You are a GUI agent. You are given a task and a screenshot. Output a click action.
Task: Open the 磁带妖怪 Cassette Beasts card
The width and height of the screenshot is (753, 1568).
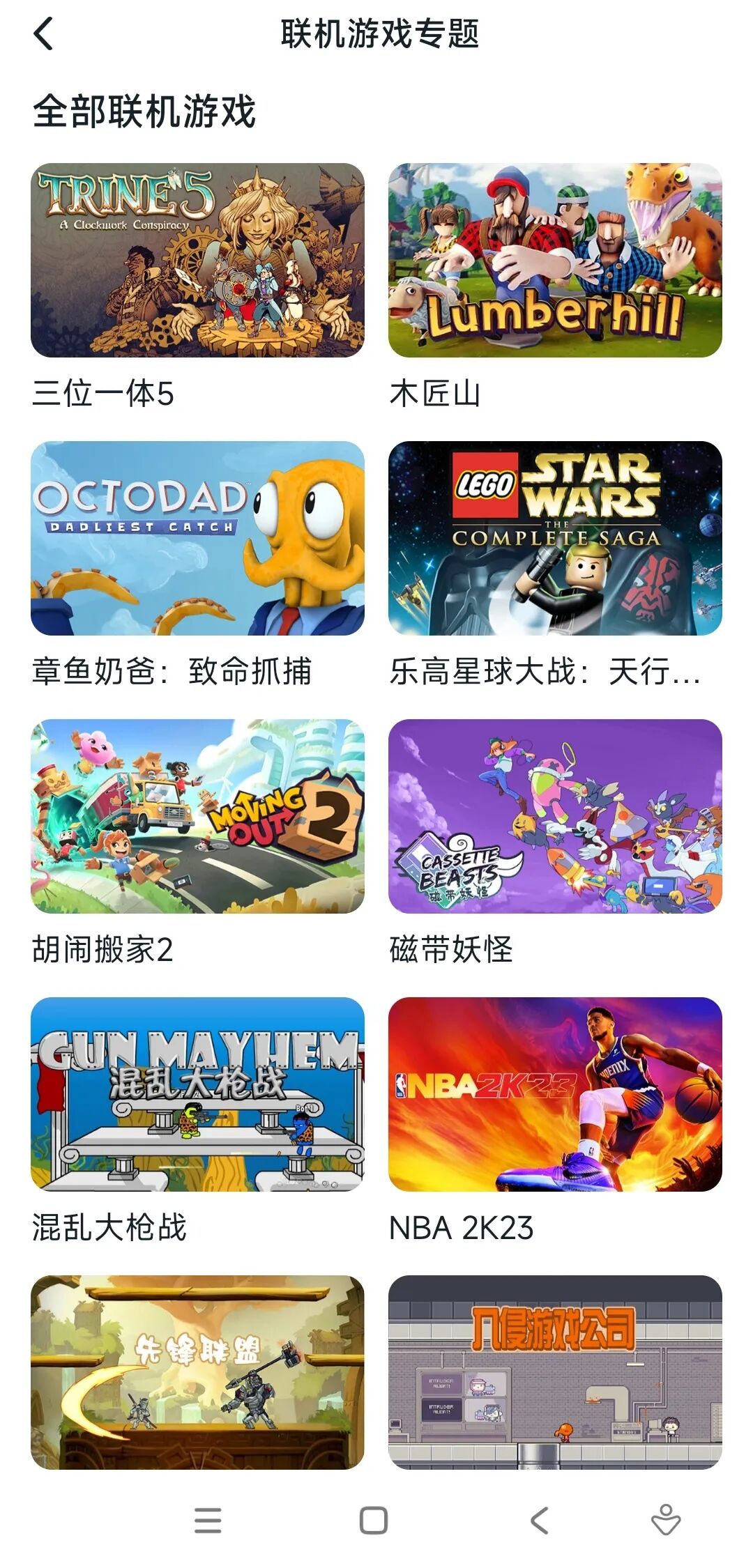555,816
